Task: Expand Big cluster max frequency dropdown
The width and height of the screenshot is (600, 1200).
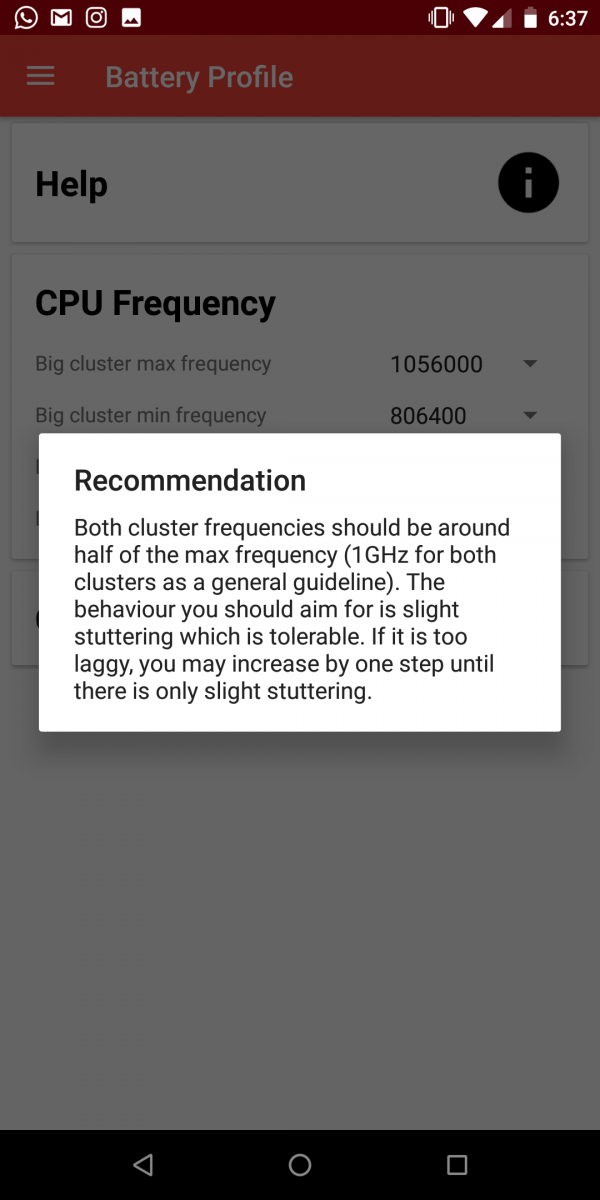Action: 465,364
